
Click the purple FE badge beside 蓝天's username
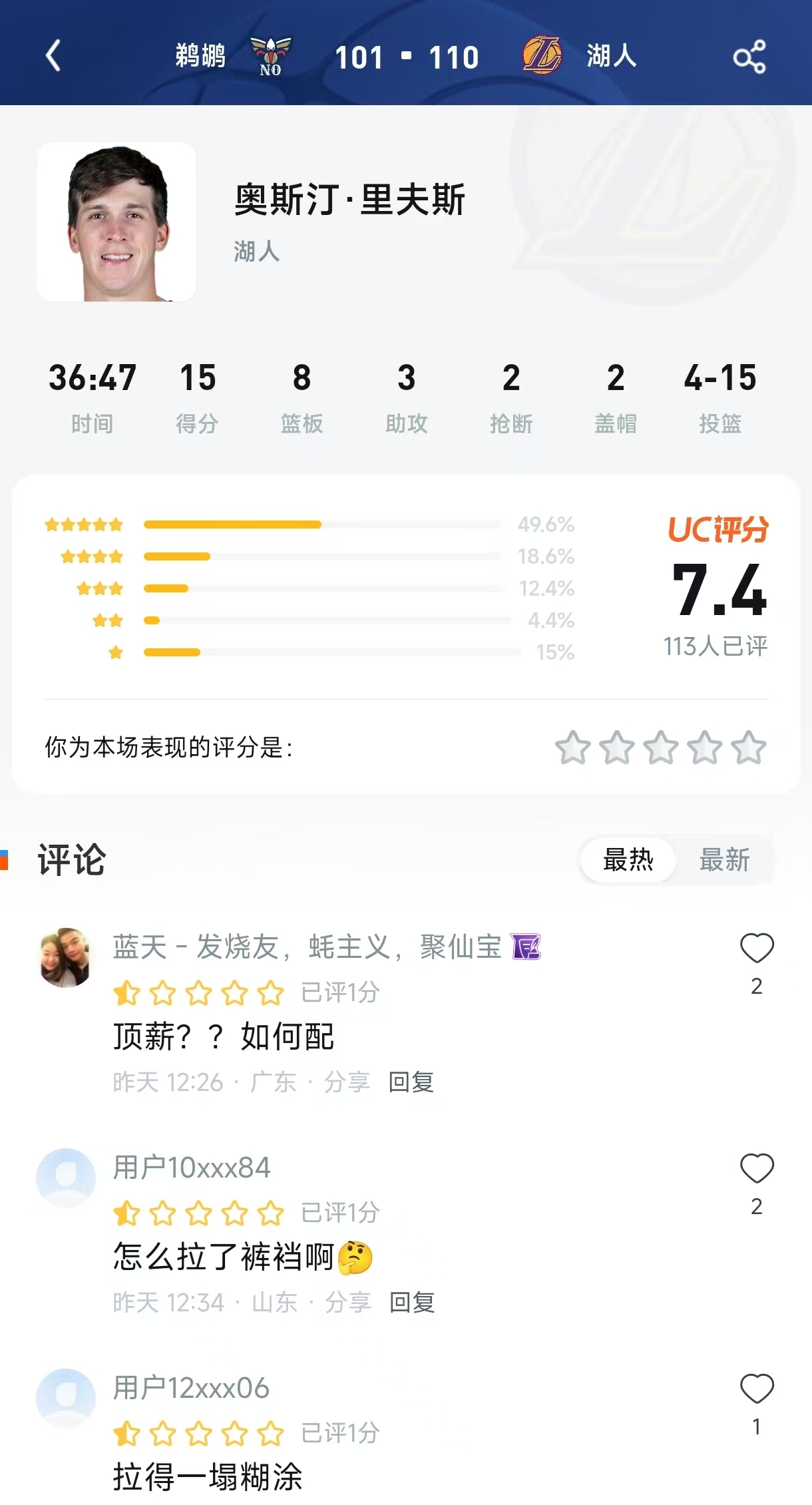point(526,948)
